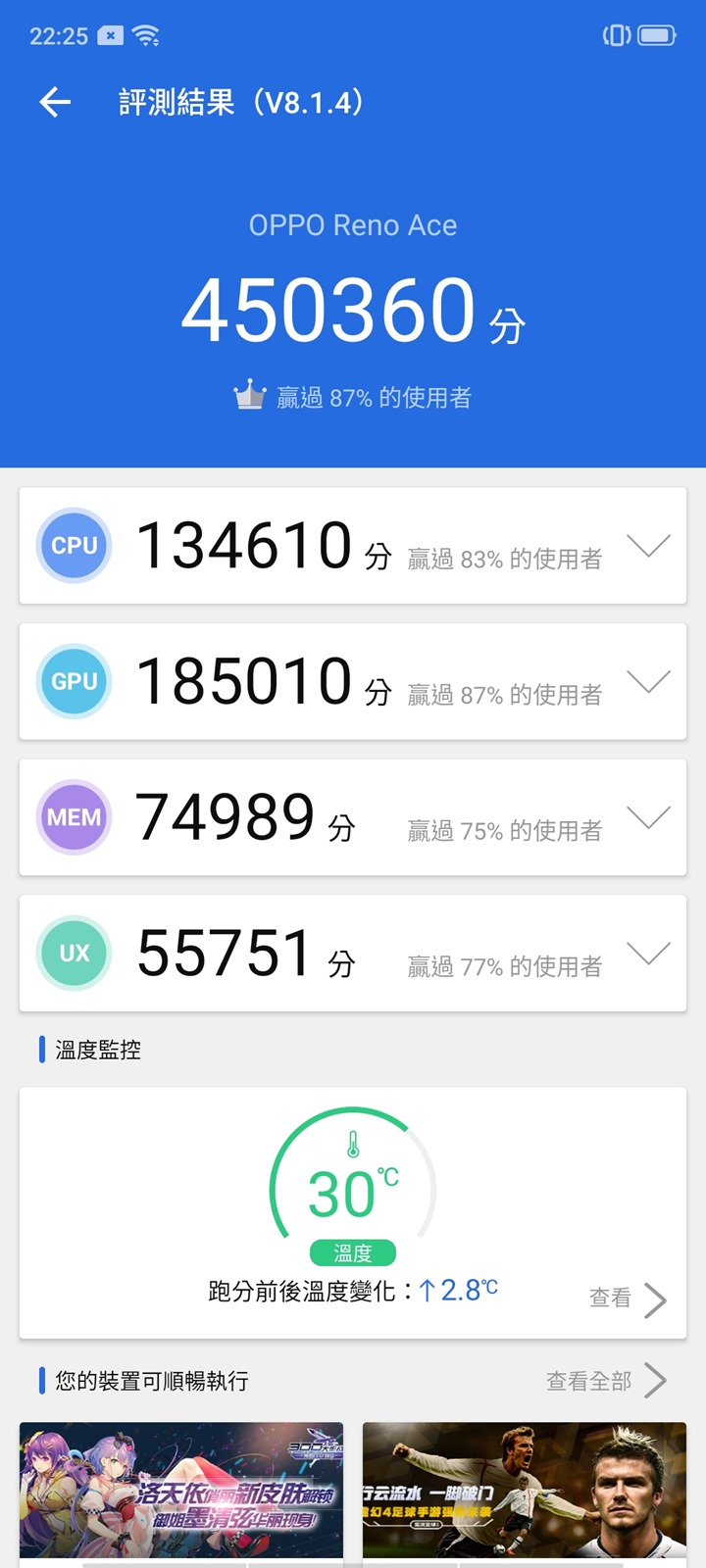The width and height of the screenshot is (706, 1568).
Task: Expand the GPU score breakdown
Action: pyautogui.click(x=648, y=682)
